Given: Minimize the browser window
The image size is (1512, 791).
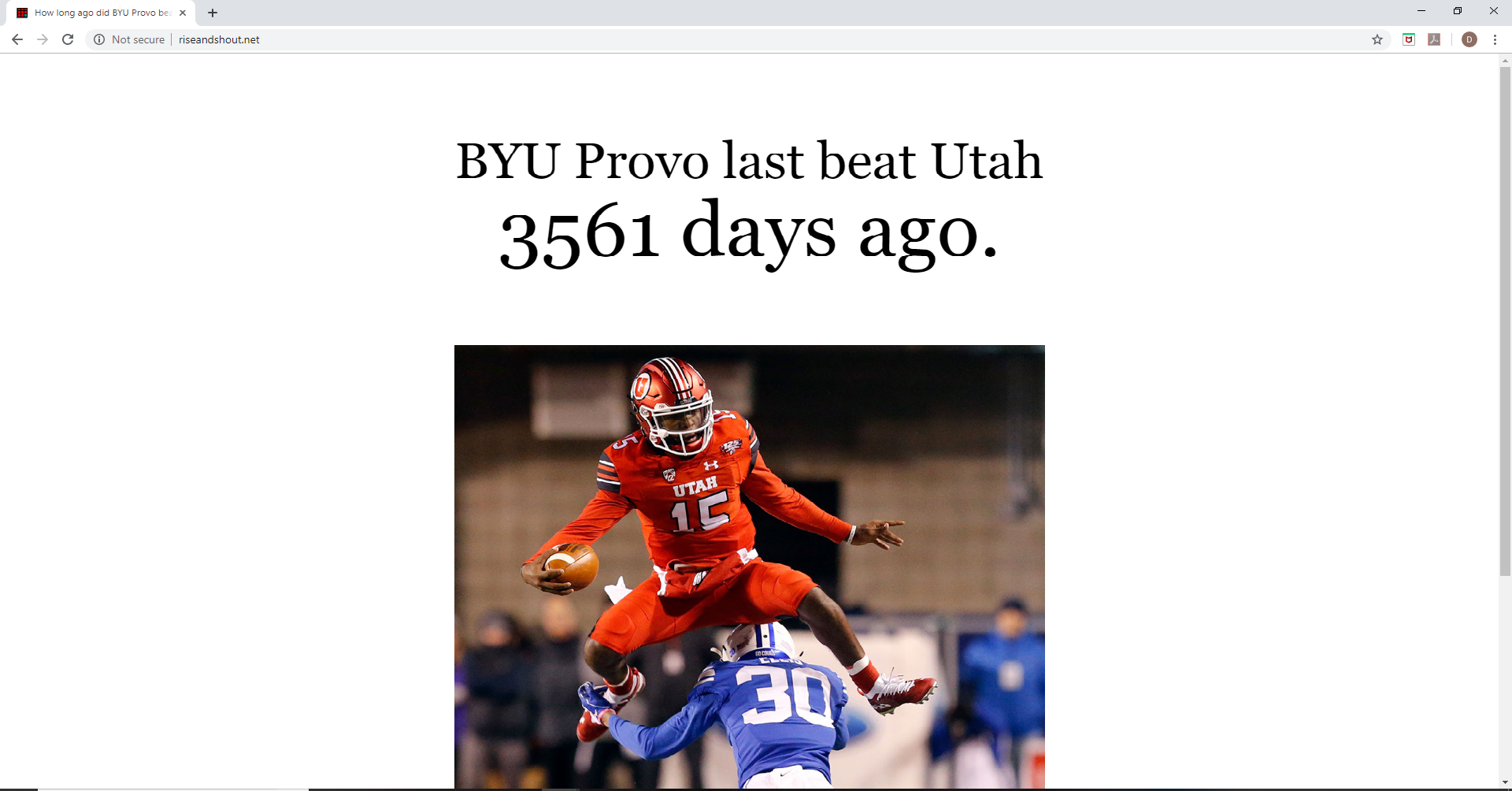Looking at the screenshot, I should coord(1421,11).
